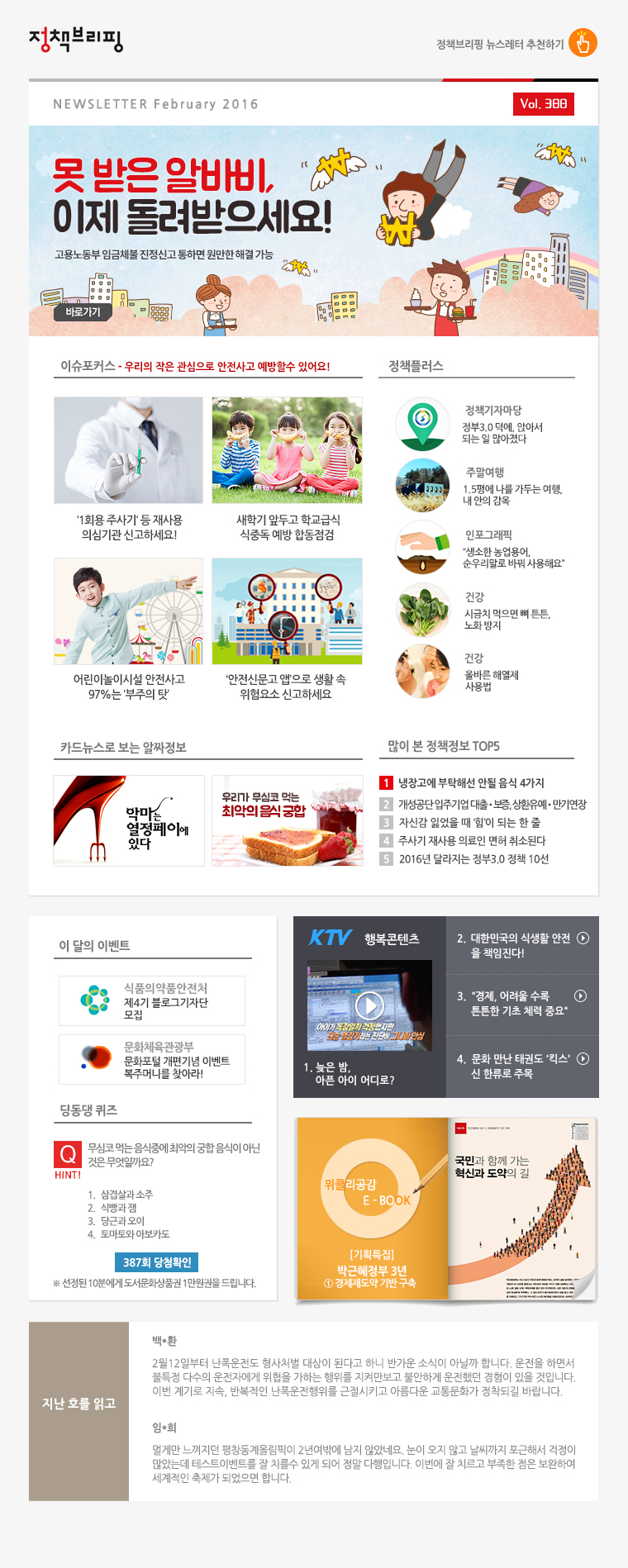Tap the 뉴스레터 추천하기 hand icon
The image size is (628, 1568).
583,43
